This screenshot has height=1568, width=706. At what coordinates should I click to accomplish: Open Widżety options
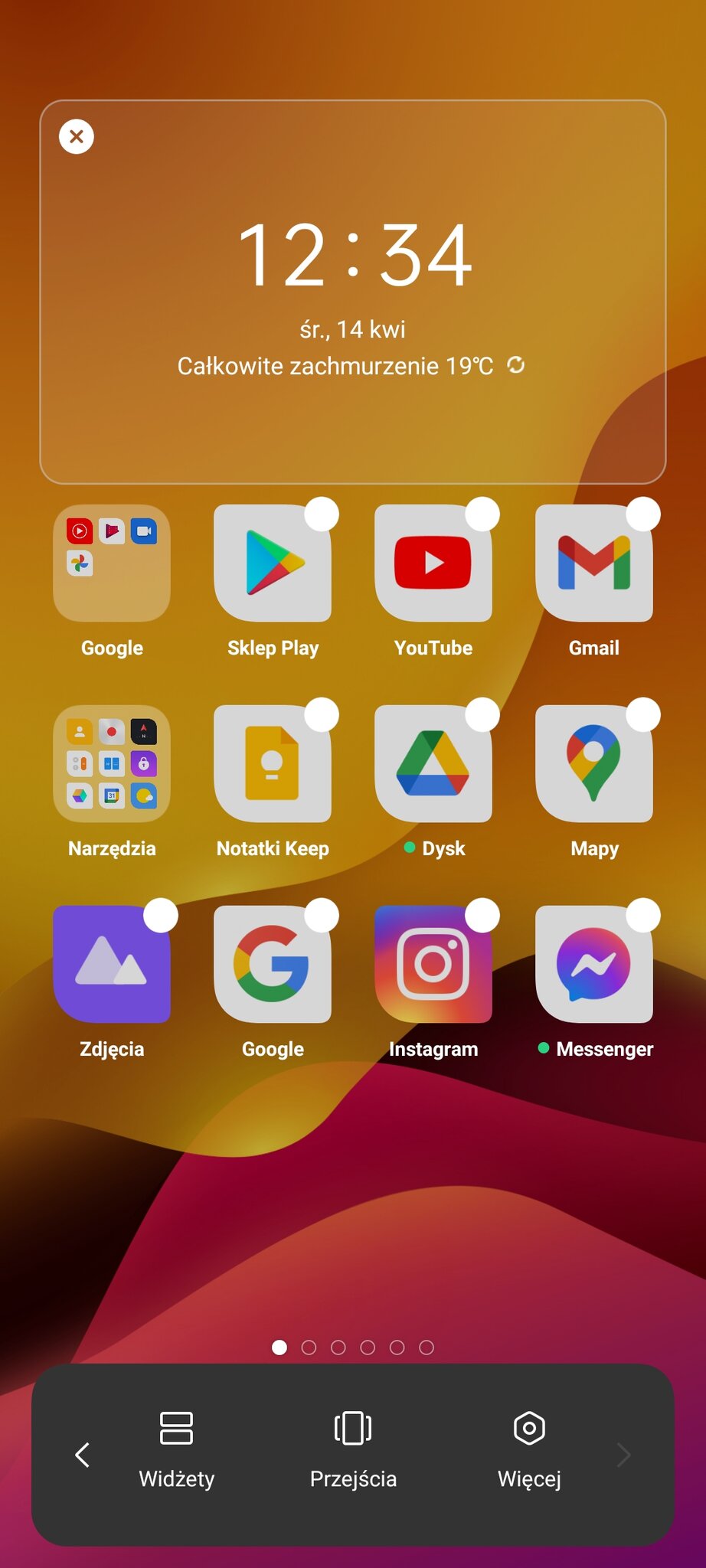point(176,1450)
